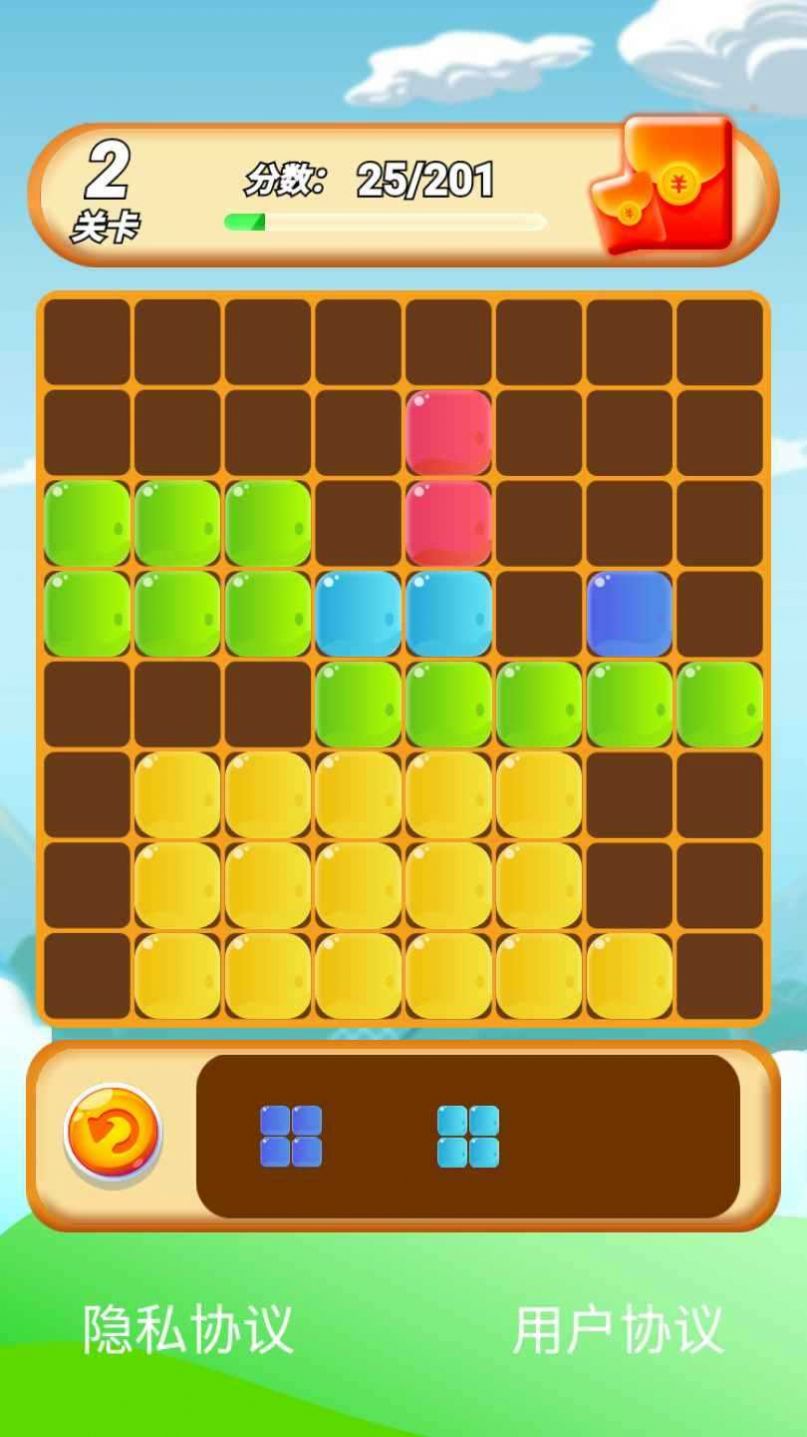Open the 用户协议 user agreement link
807x1437 pixels.
(617, 1329)
